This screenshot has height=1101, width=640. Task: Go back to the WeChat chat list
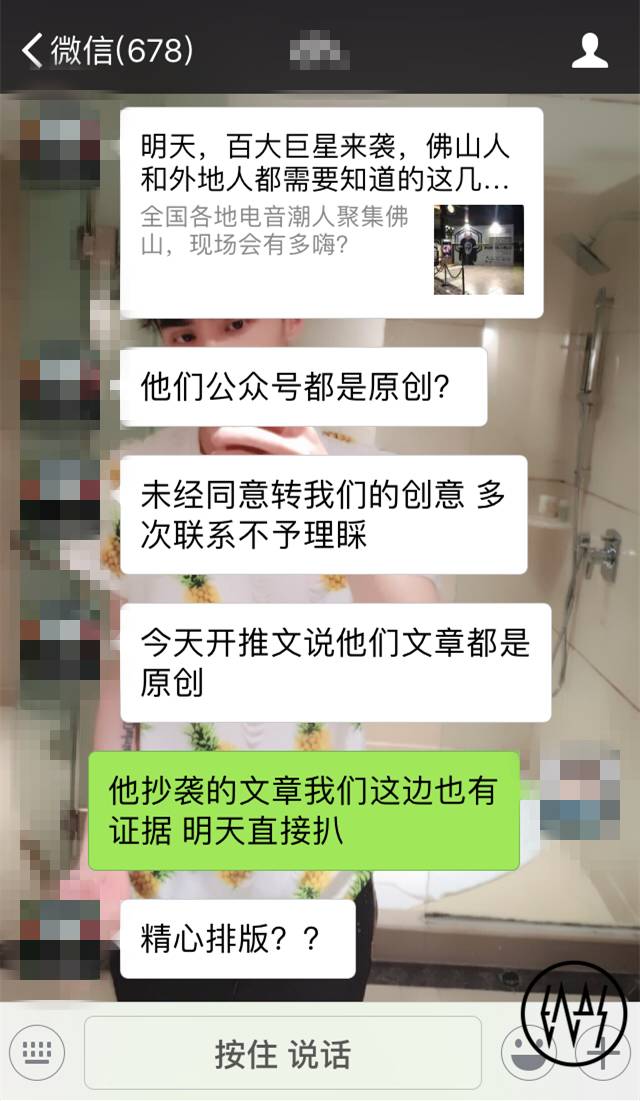click(x=105, y=49)
